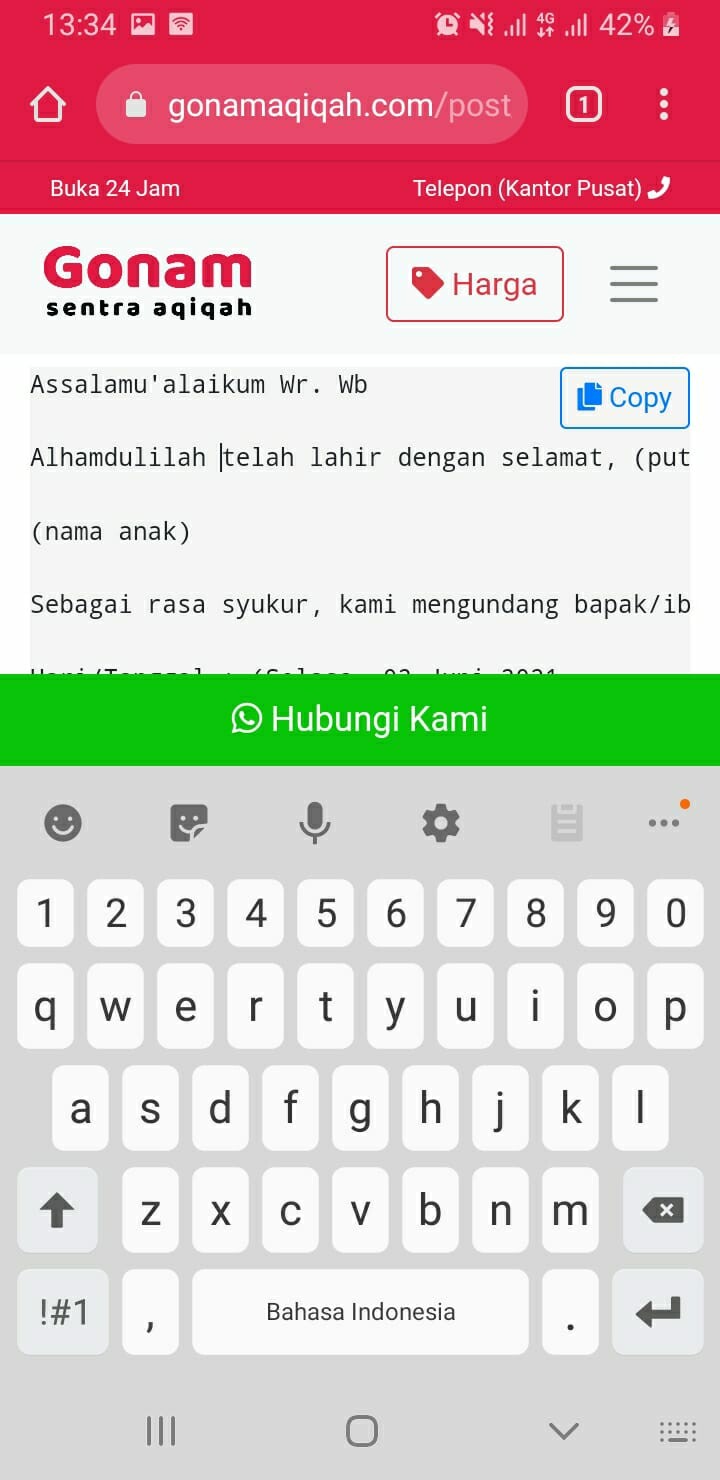This screenshot has width=720, height=1480.
Task: Open keyboard settings gear
Action: [x=441, y=824]
